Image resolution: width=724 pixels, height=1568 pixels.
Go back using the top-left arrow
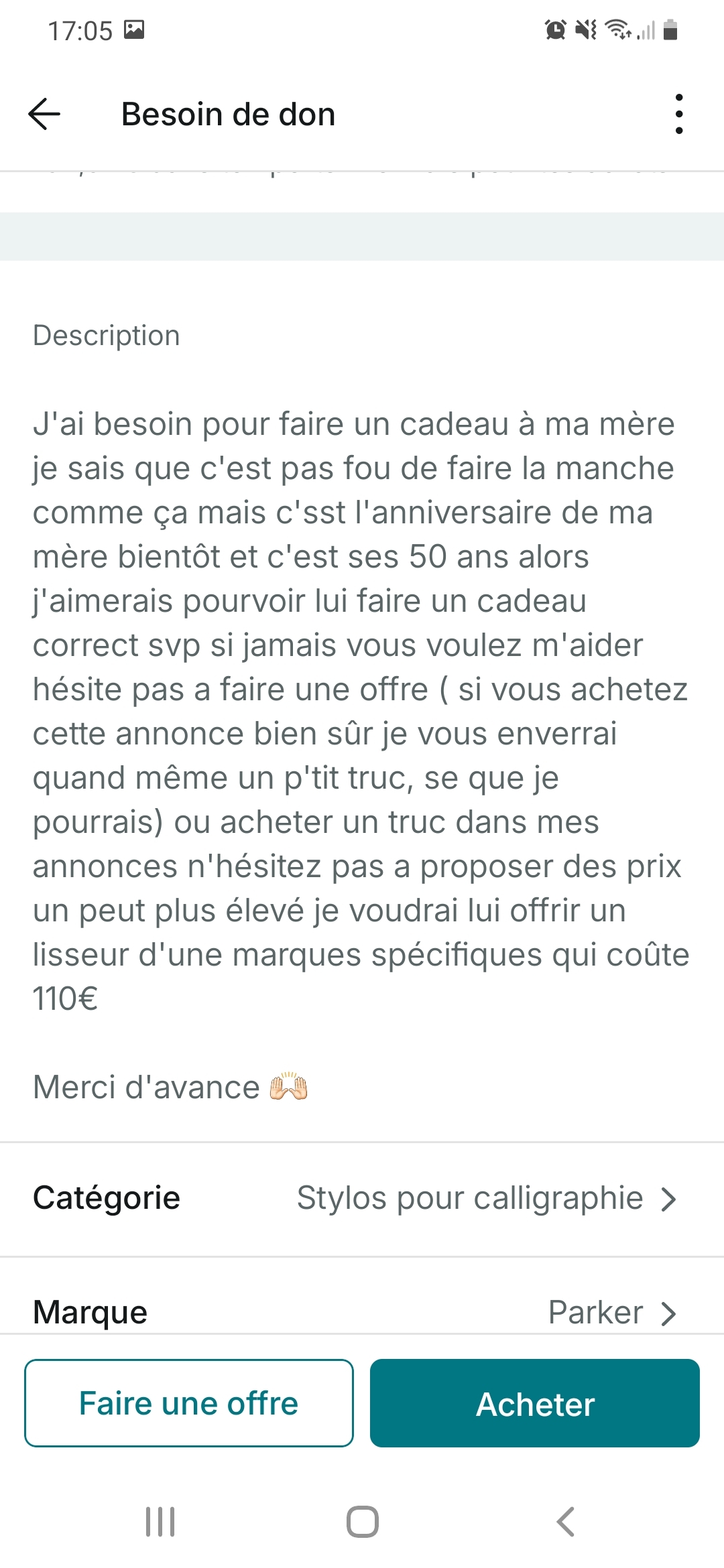pyautogui.click(x=44, y=114)
